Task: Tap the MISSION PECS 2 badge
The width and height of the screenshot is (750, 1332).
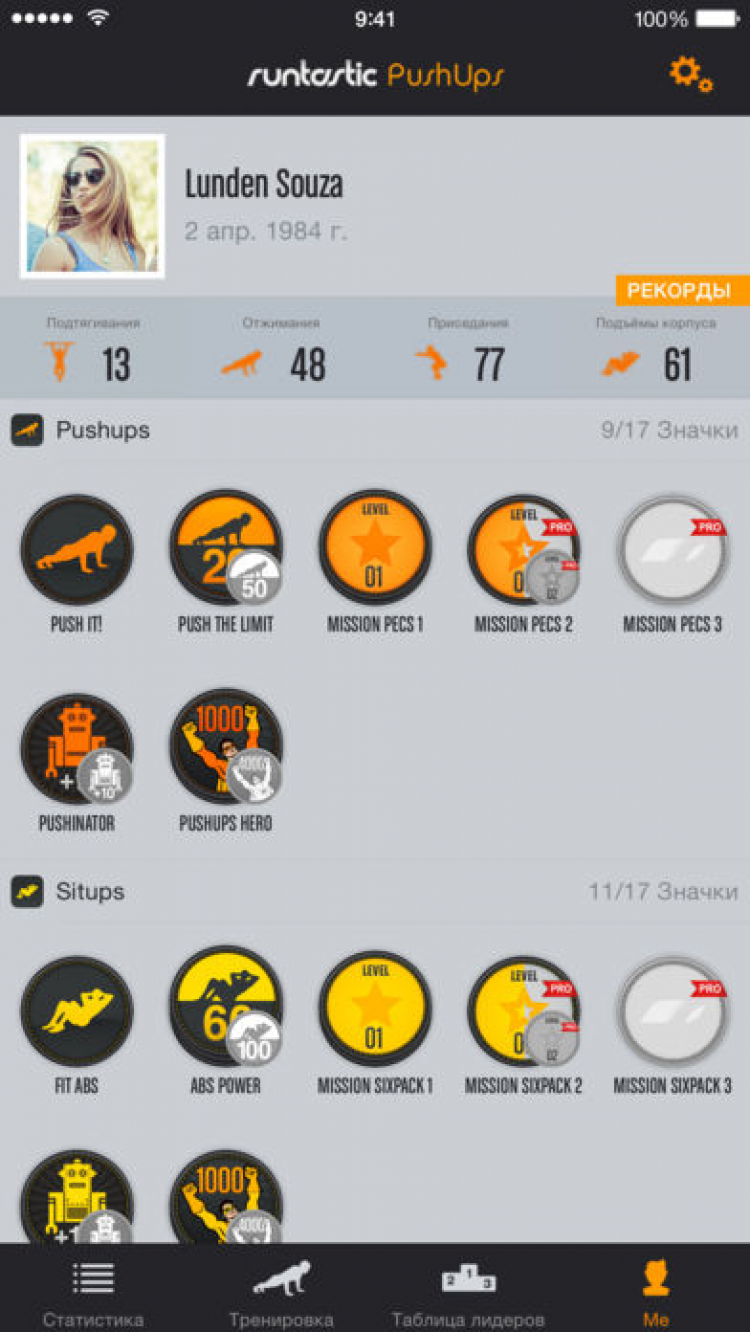Action: (x=523, y=550)
